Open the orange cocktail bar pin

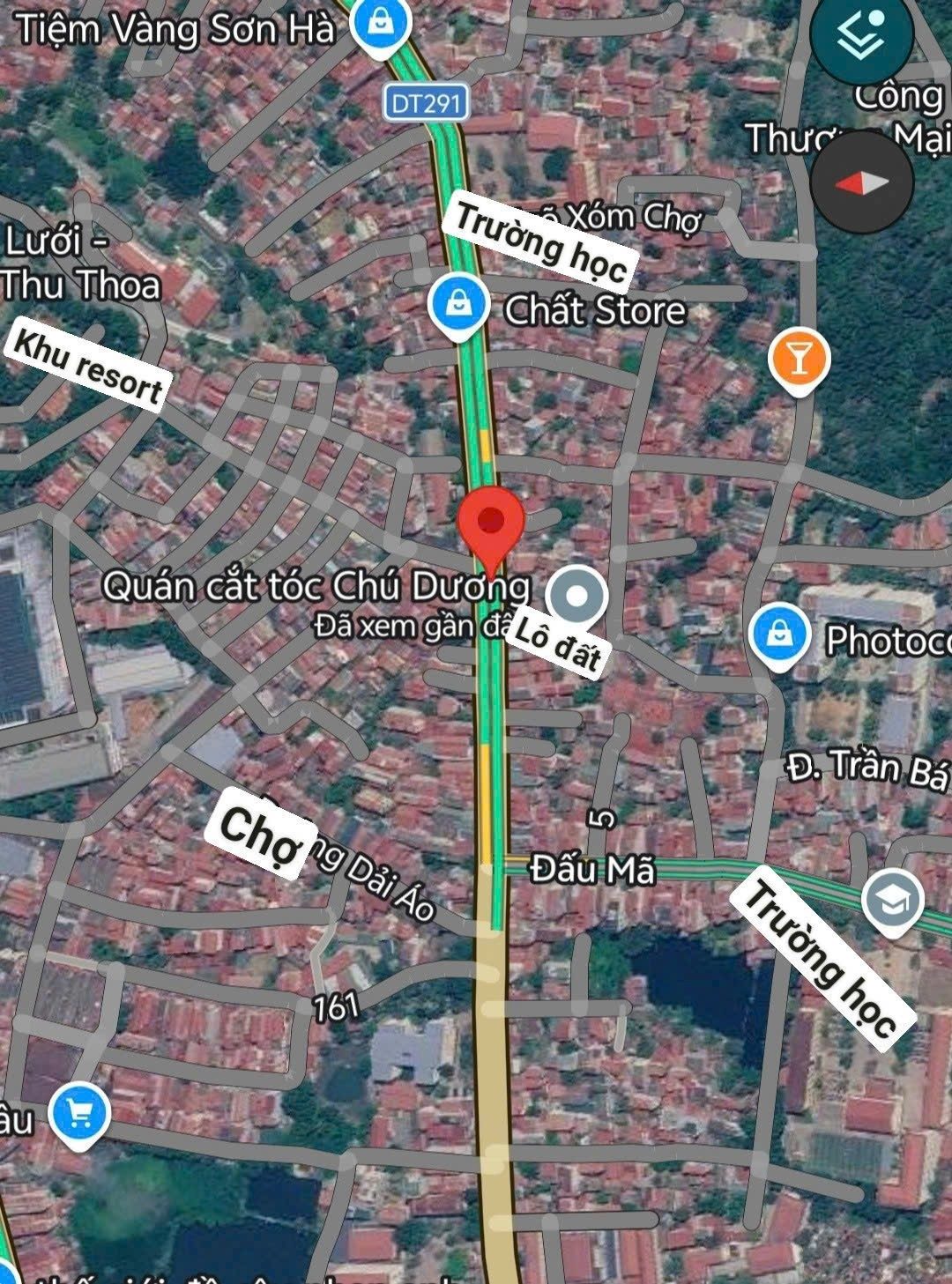point(799,361)
